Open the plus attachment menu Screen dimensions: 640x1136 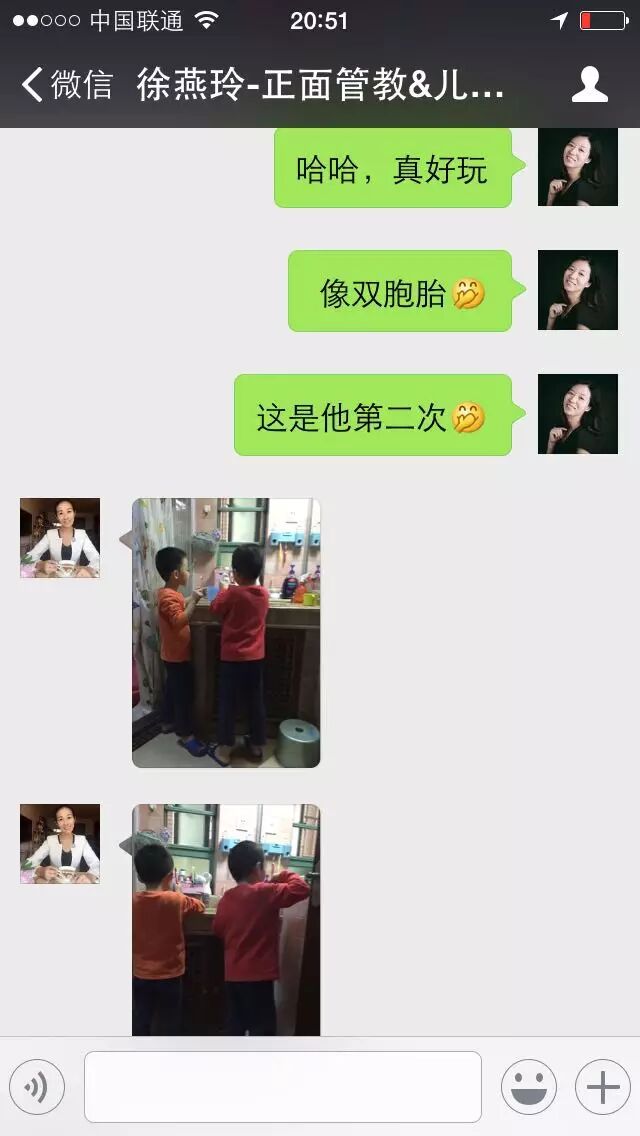click(602, 1087)
